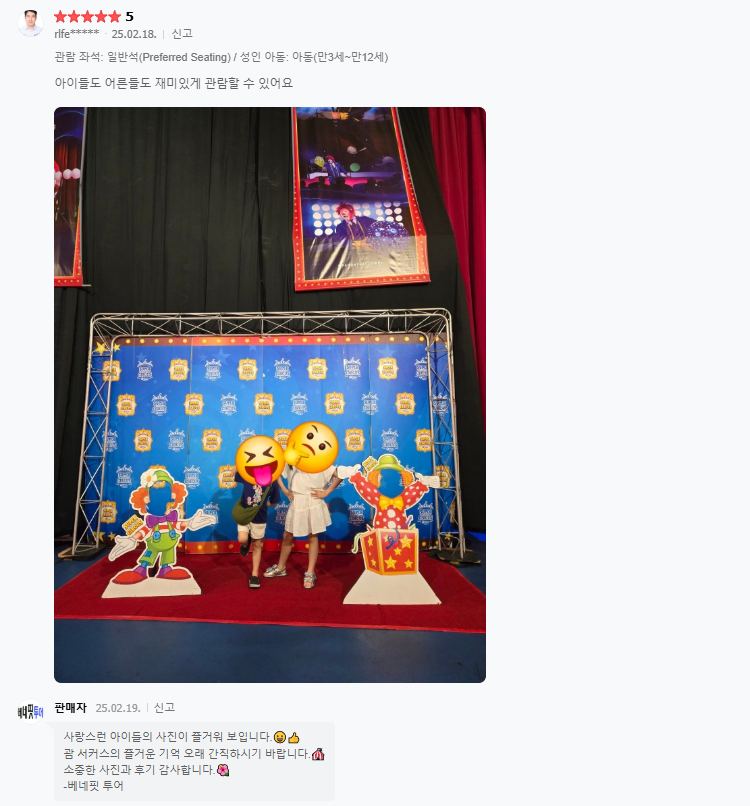Report the seller's reply dated 25.02.19.

coord(164,708)
